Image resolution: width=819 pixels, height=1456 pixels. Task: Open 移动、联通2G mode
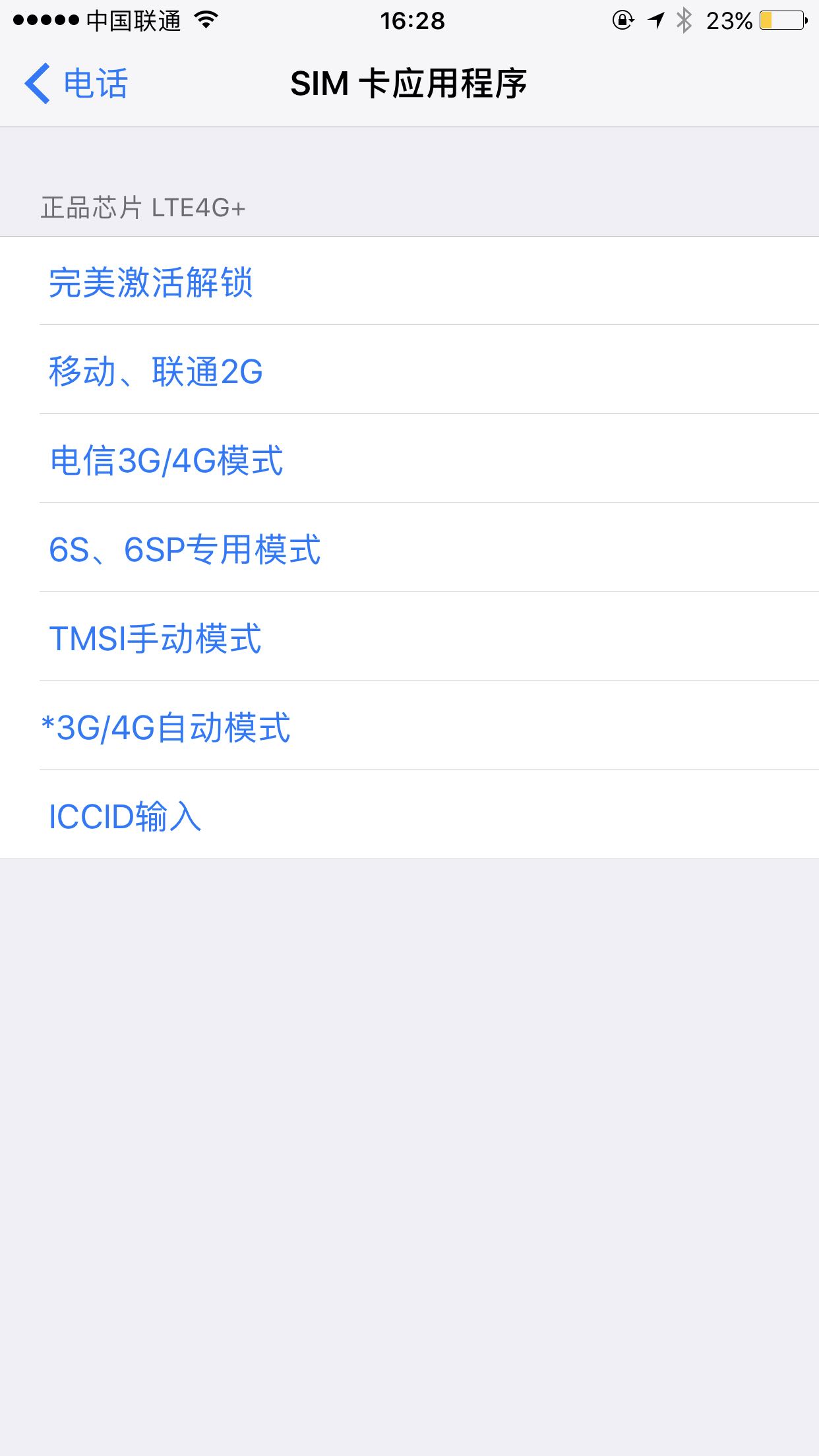(156, 371)
